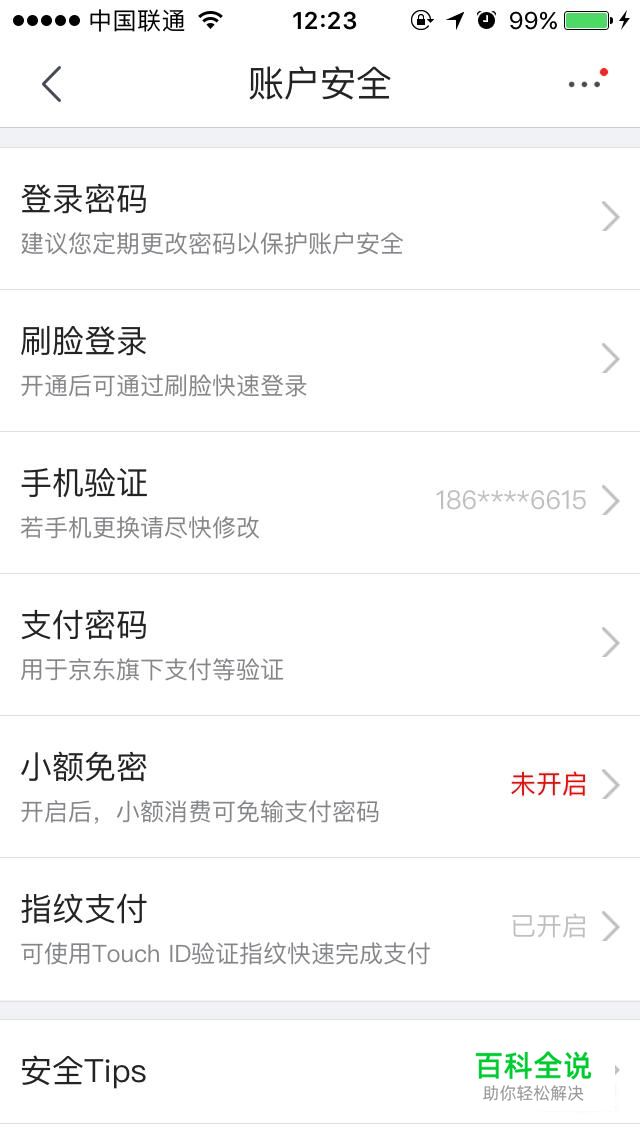
Task: Open the 登录密码 setting
Action: [x=320, y=218]
